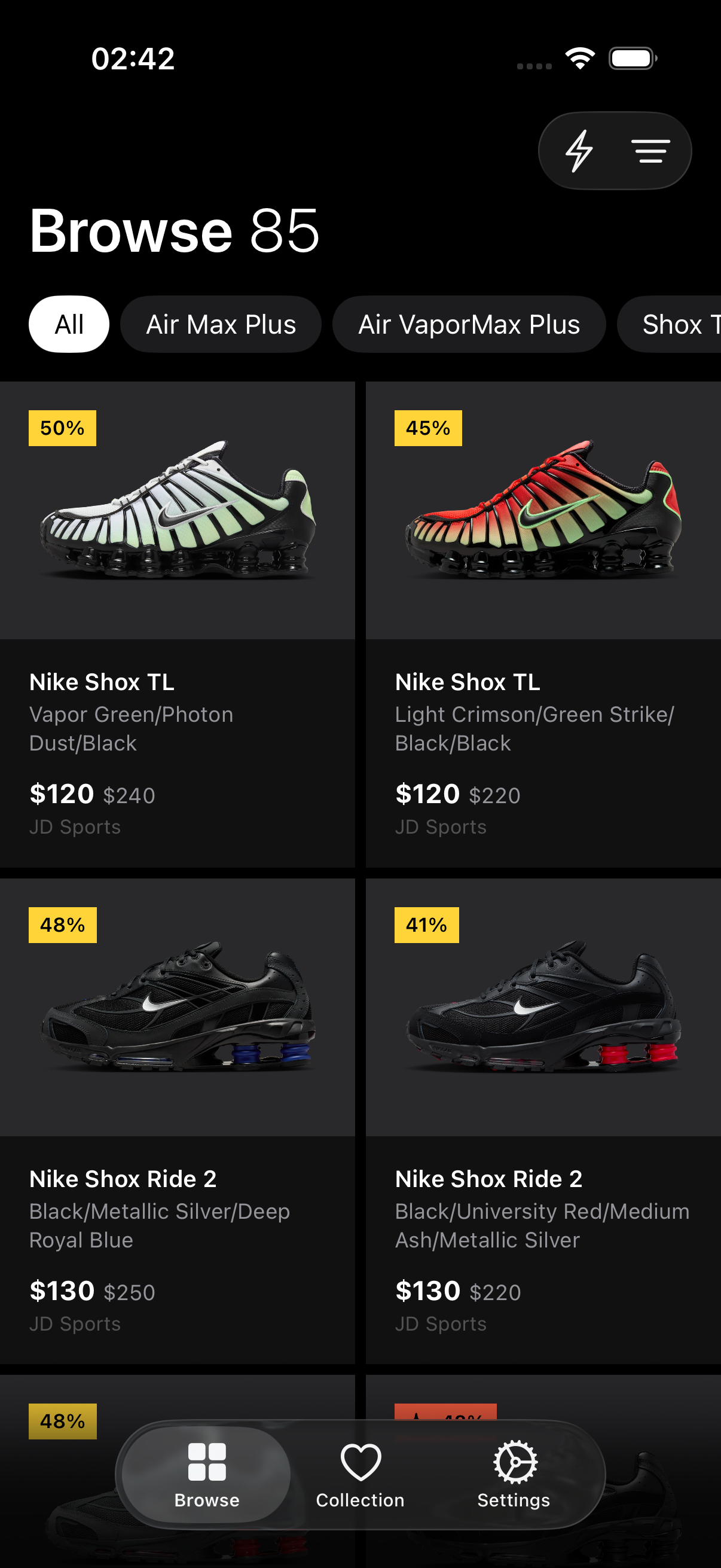721x1568 pixels.
Task: View Shox Ride 2 University Red
Action: [x=543, y=1121]
